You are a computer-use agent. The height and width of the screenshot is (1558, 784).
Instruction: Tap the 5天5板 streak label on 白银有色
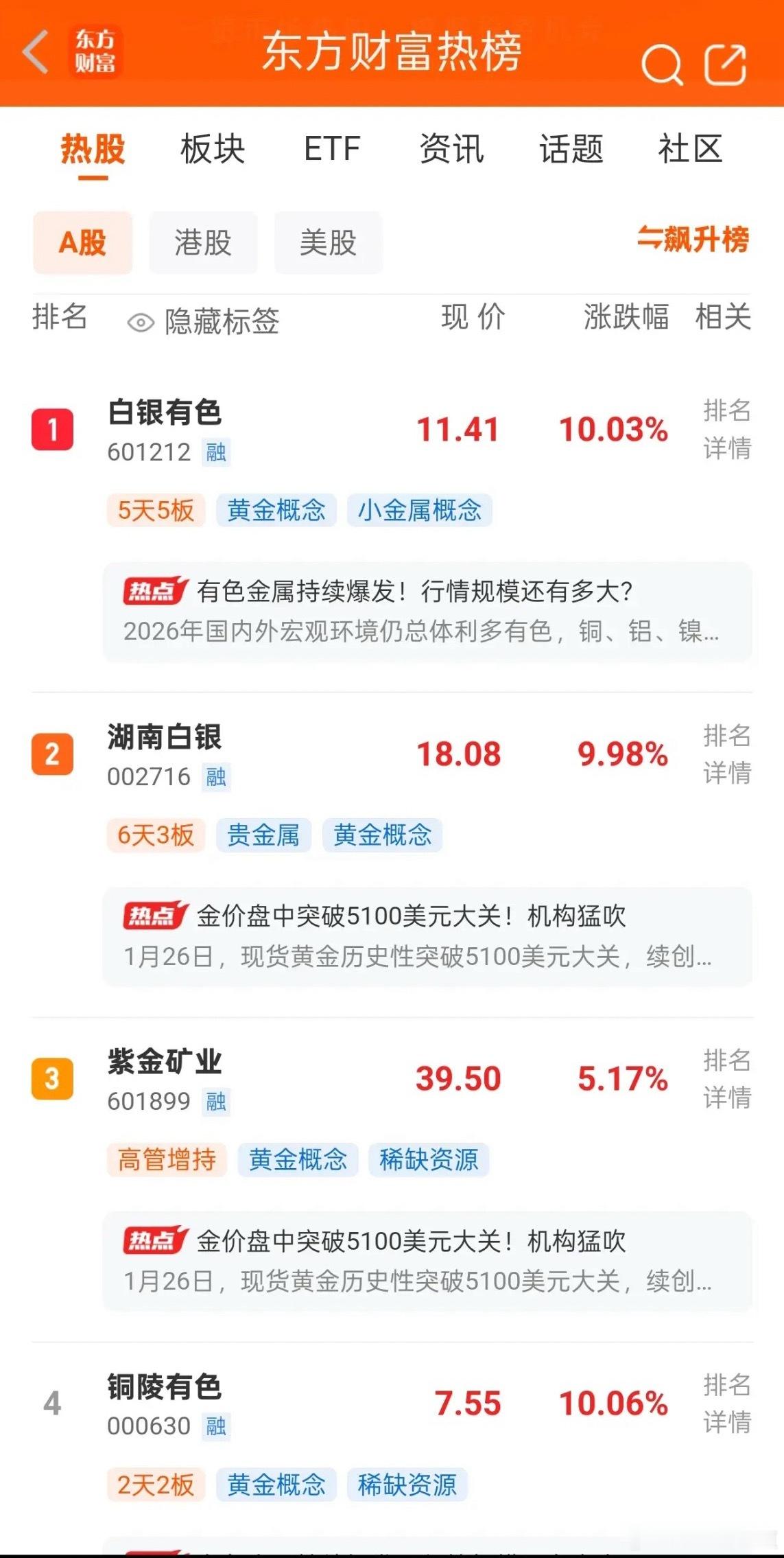click(x=155, y=510)
